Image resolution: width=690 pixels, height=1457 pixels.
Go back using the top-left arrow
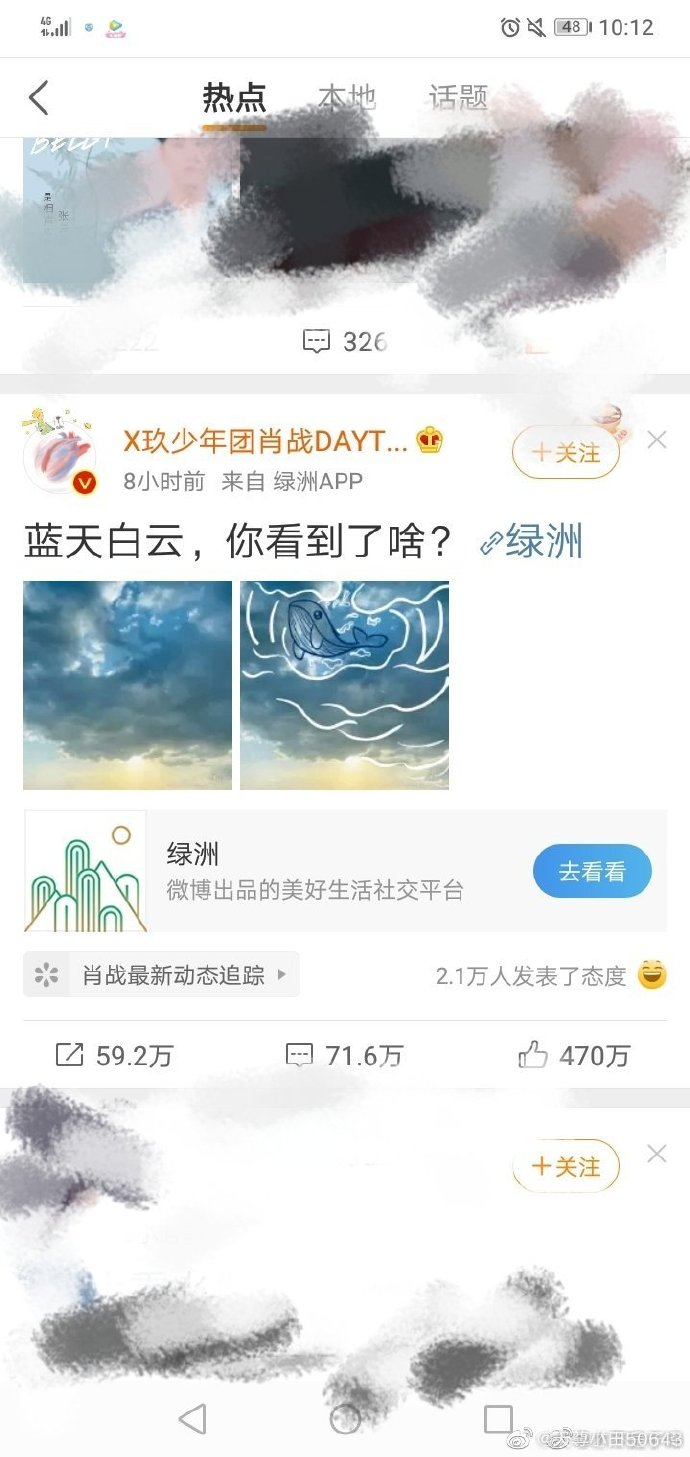38,98
